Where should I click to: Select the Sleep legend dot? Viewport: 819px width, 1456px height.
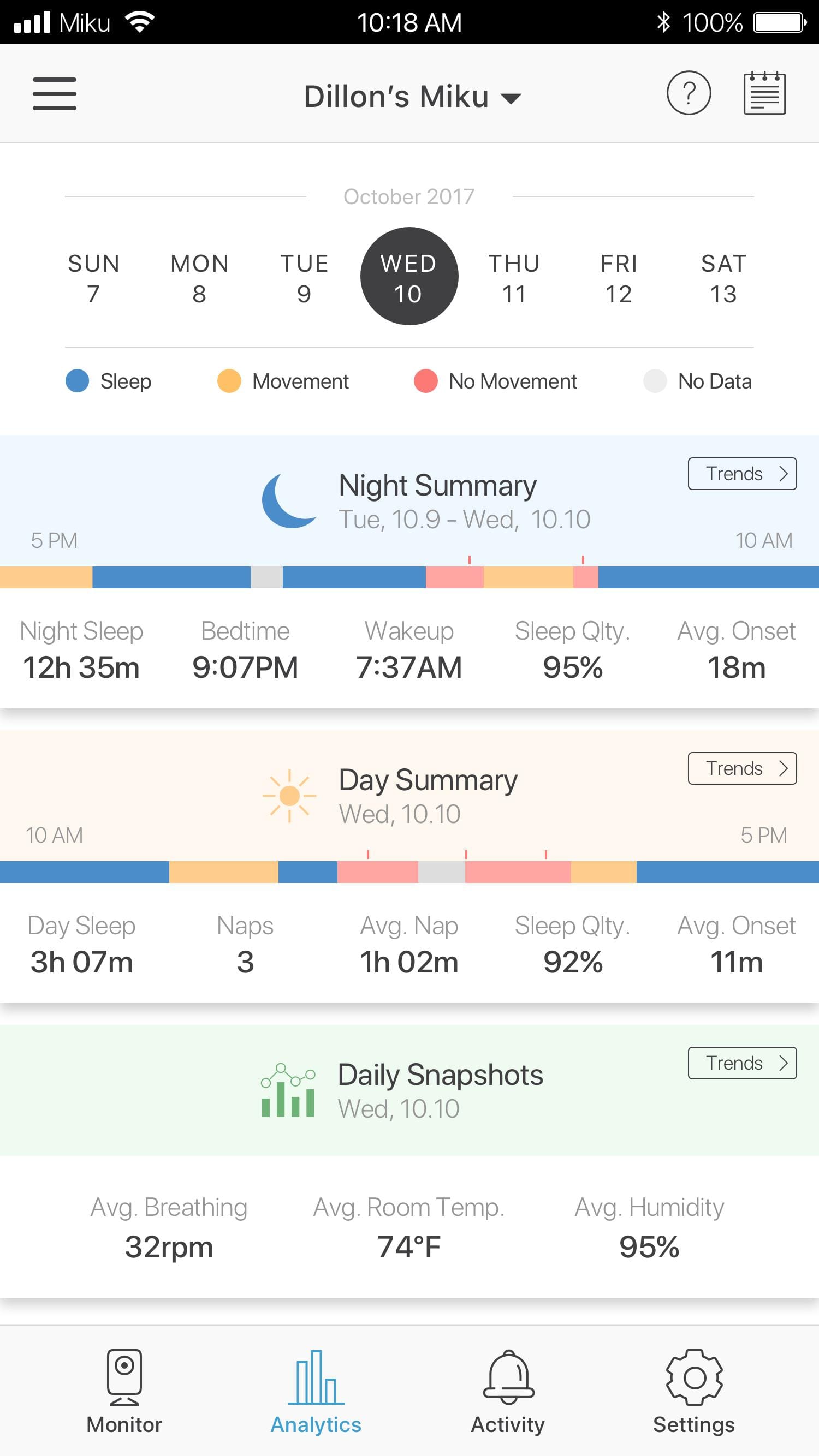coord(77,381)
